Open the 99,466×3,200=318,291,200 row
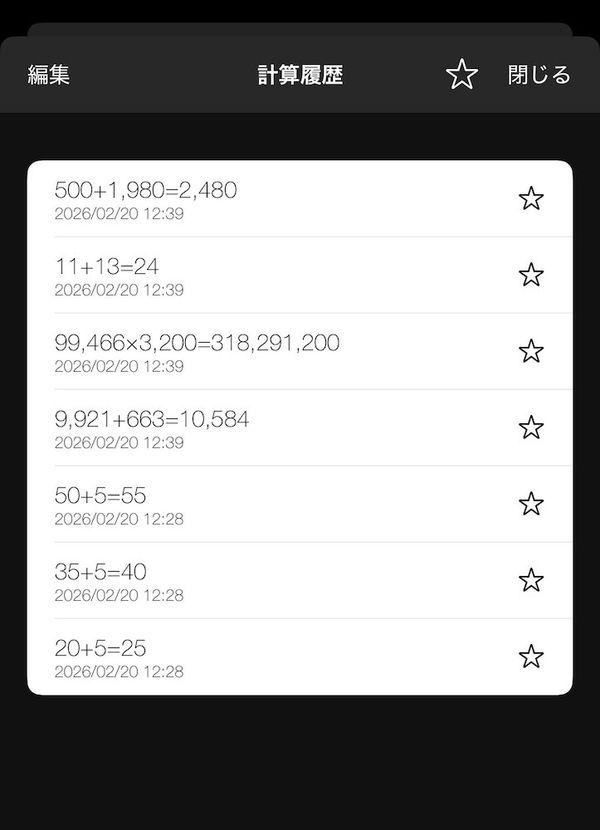This screenshot has height=830, width=600. pyautogui.click(x=300, y=351)
